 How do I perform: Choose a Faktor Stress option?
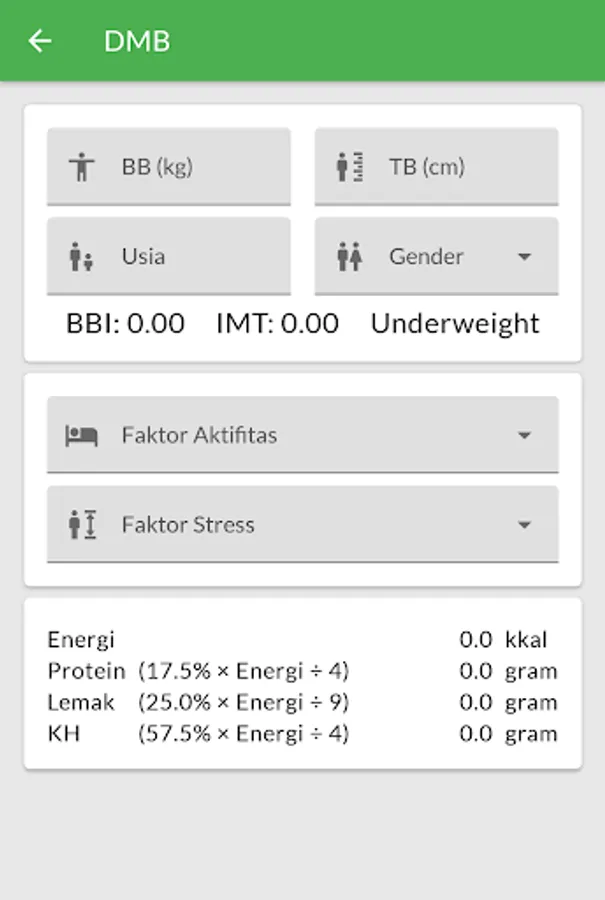(302, 525)
